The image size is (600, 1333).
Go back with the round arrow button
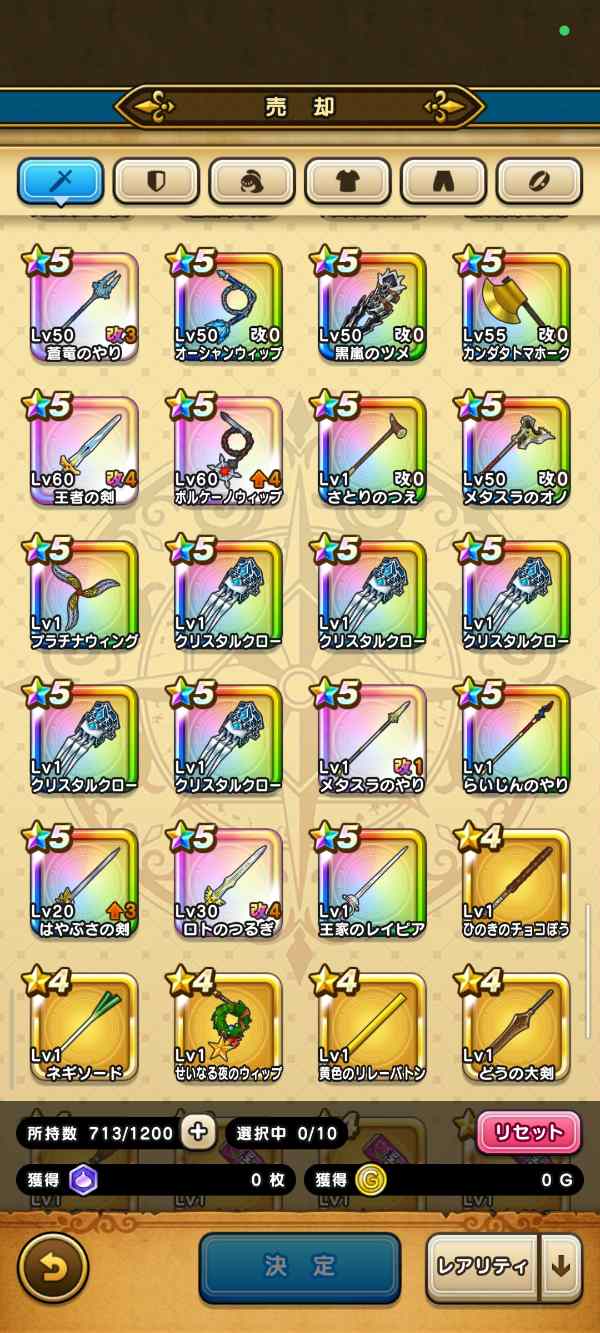[53, 1267]
